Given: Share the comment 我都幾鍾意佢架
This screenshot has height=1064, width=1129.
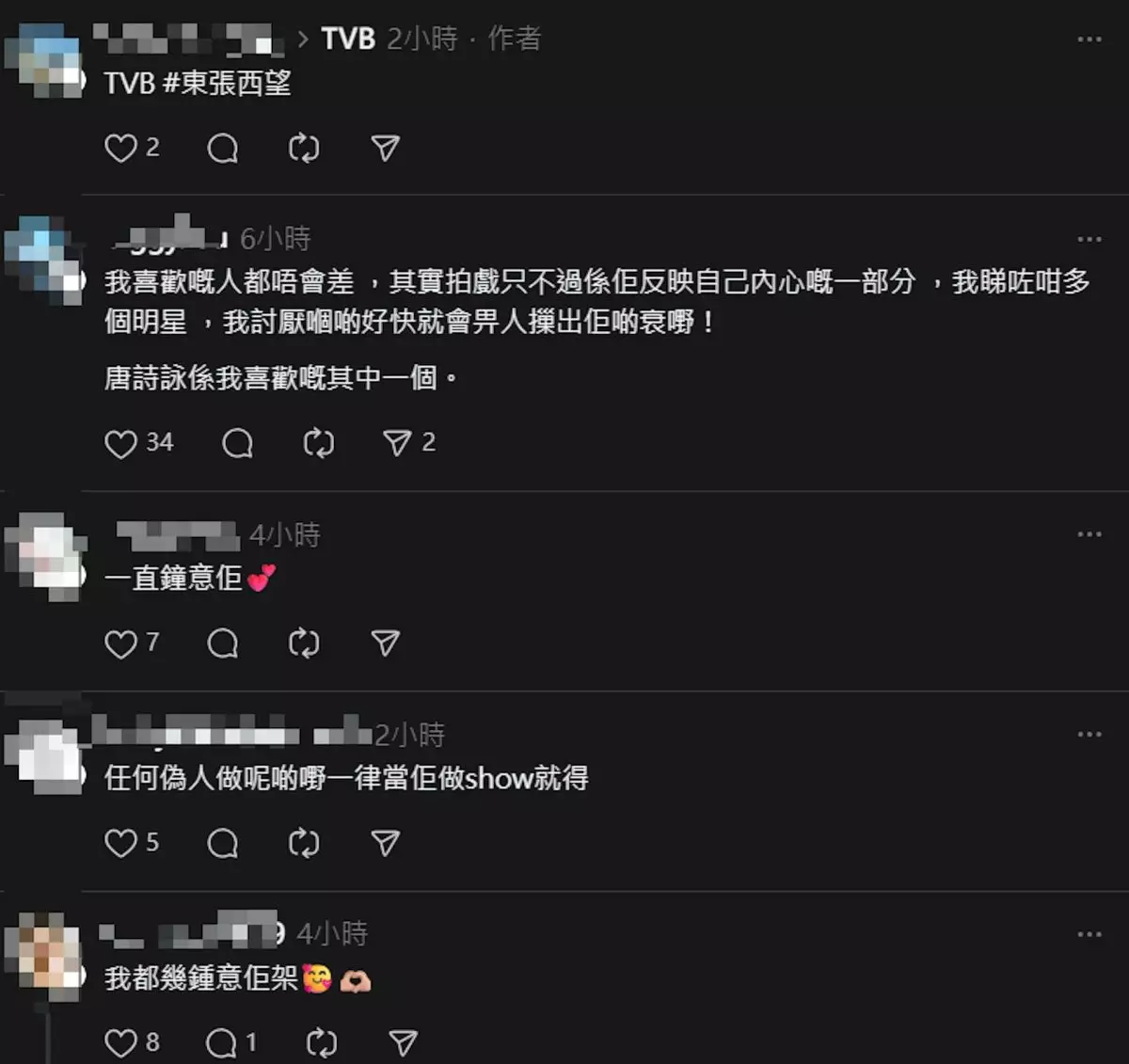Looking at the screenshot, I should pos(403,1042).
